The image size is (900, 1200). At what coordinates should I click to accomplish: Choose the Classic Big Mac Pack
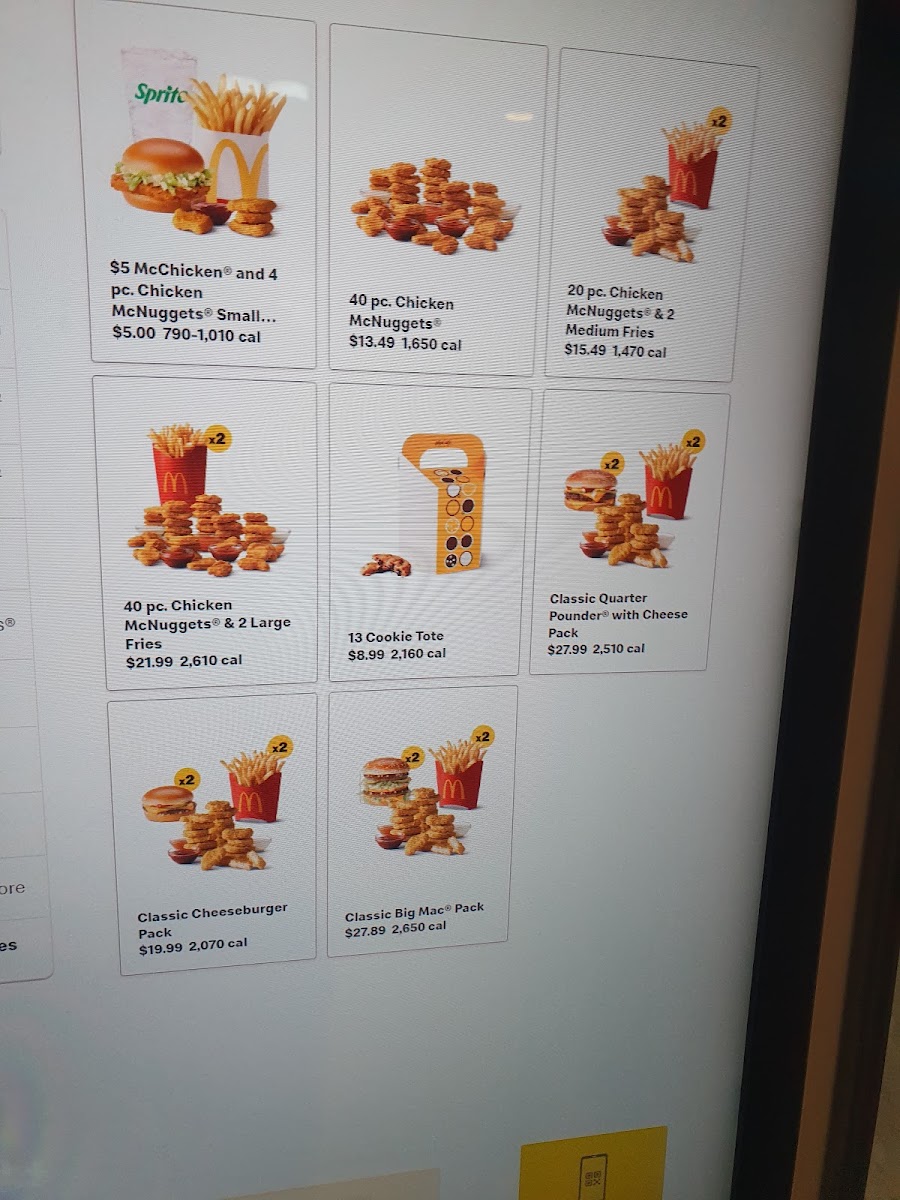pyautogui.click(x=422, y=820)
